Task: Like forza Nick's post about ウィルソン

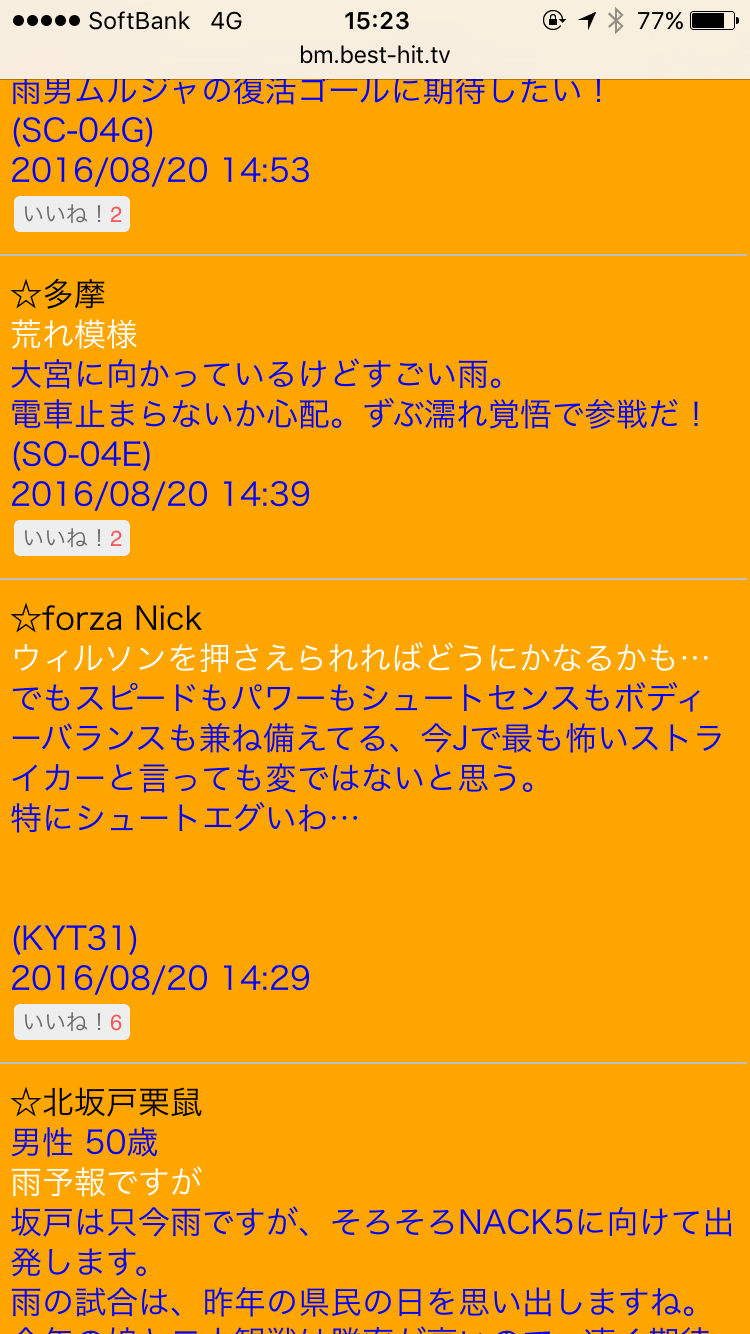Action: click(x=71, y=1022)
